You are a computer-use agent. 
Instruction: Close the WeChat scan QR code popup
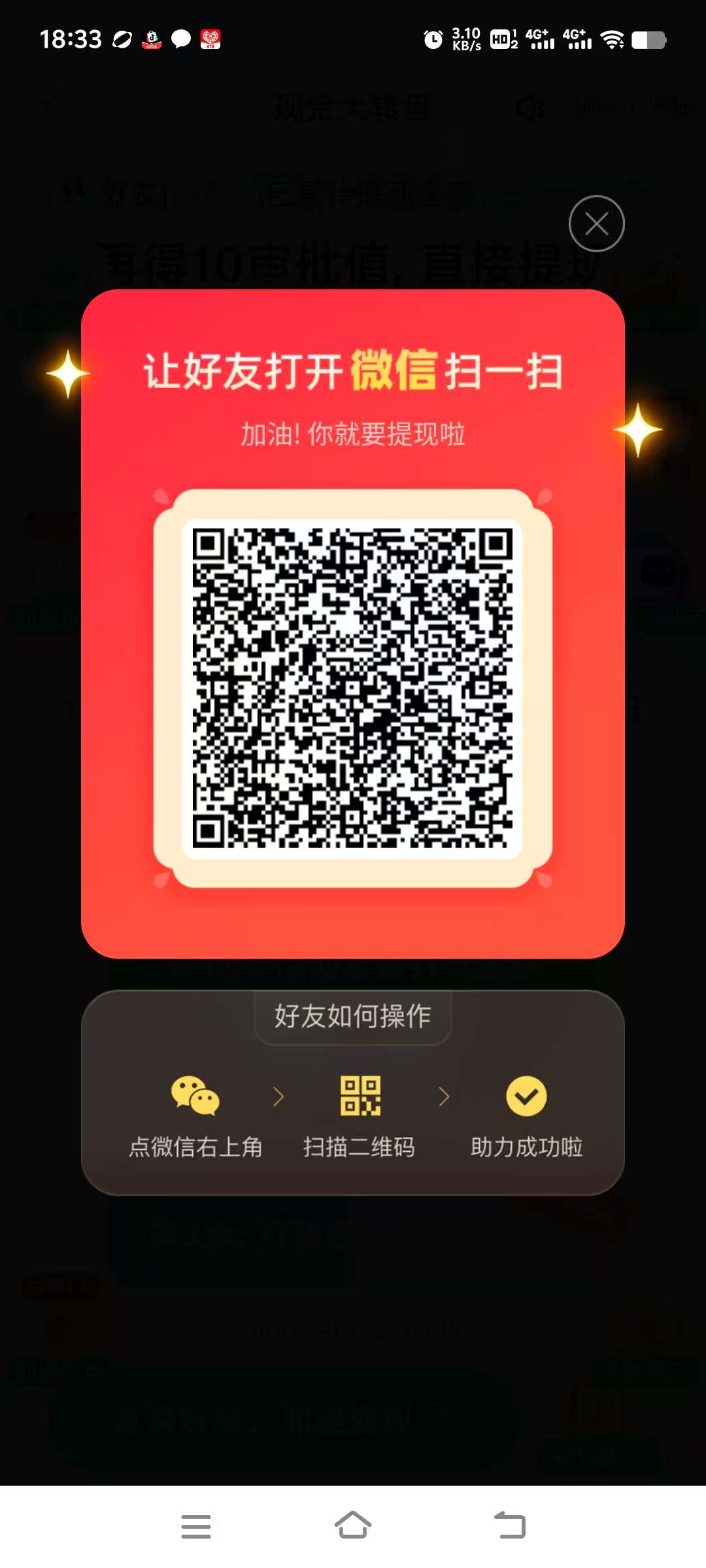(596, 224)
